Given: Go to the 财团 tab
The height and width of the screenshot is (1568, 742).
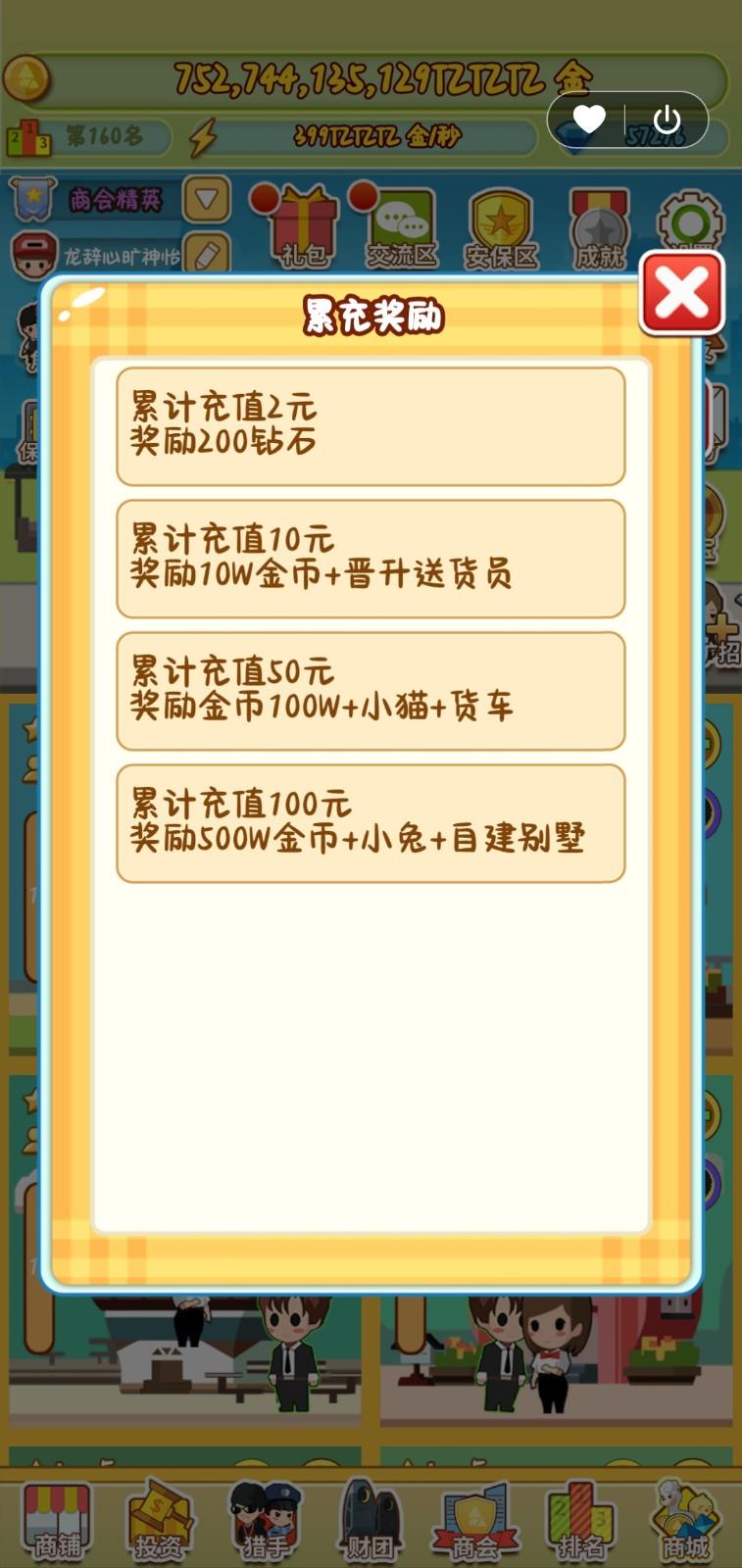Looking at the screenshot, I should (370, 1521).
